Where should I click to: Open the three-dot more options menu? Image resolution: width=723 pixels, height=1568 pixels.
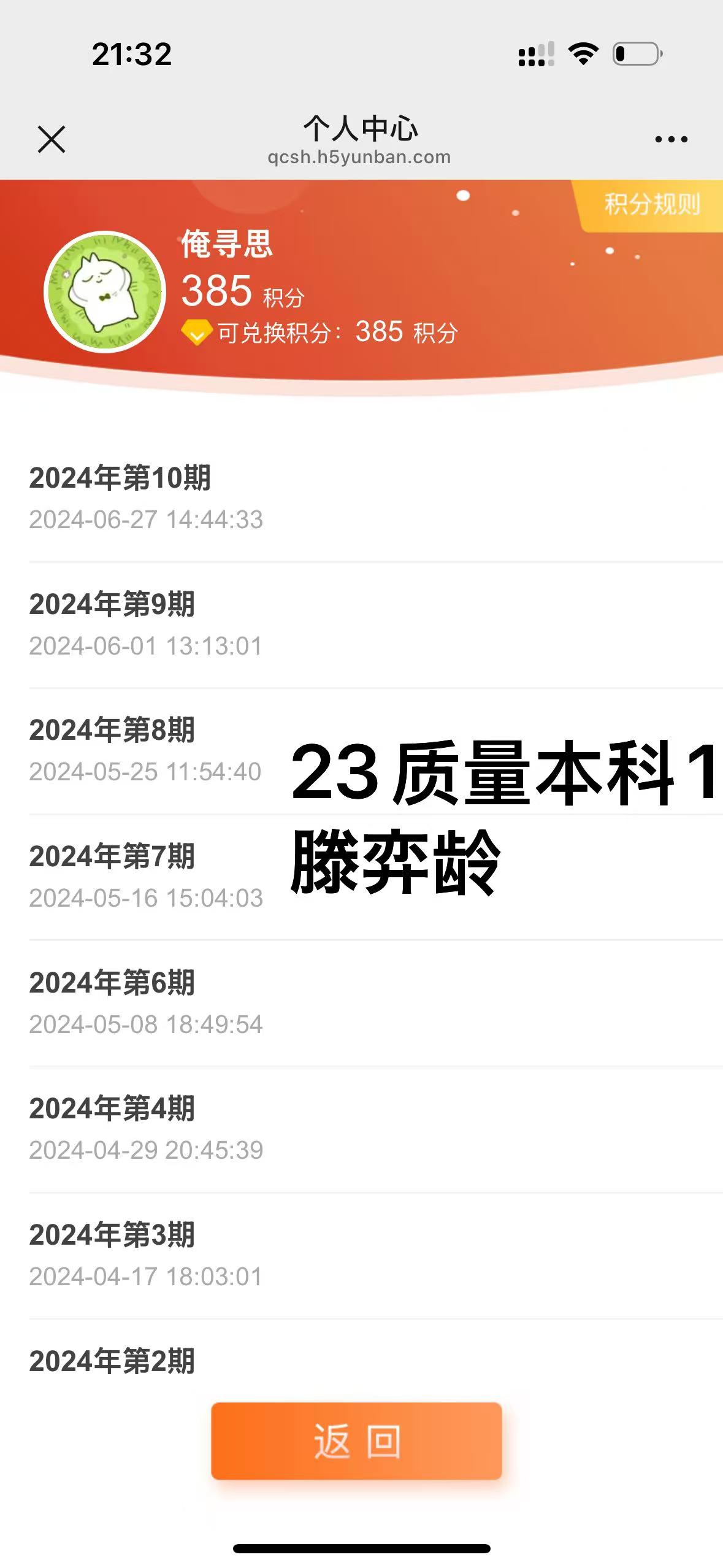pyautogui.click(x=671, y=139)
